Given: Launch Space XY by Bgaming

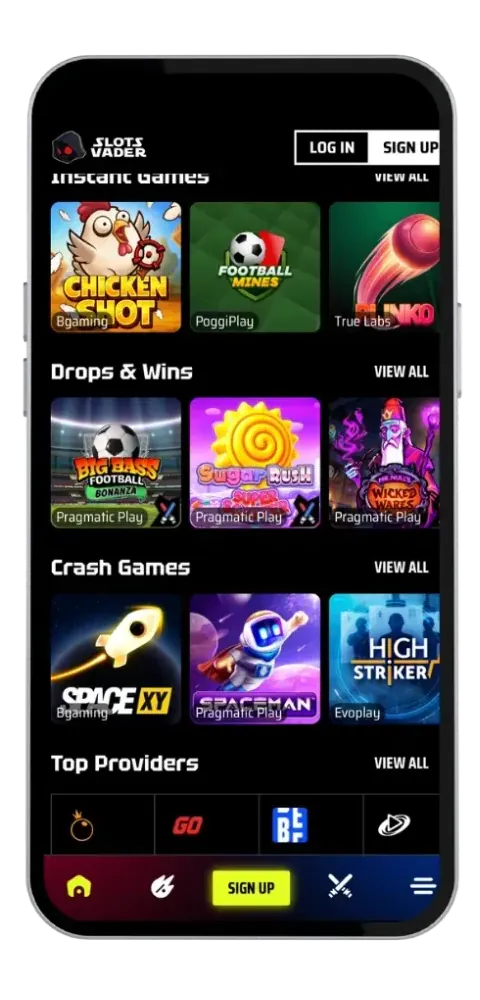Looking at the screenshot, I should pyautogui.click(x=116, y=659).
